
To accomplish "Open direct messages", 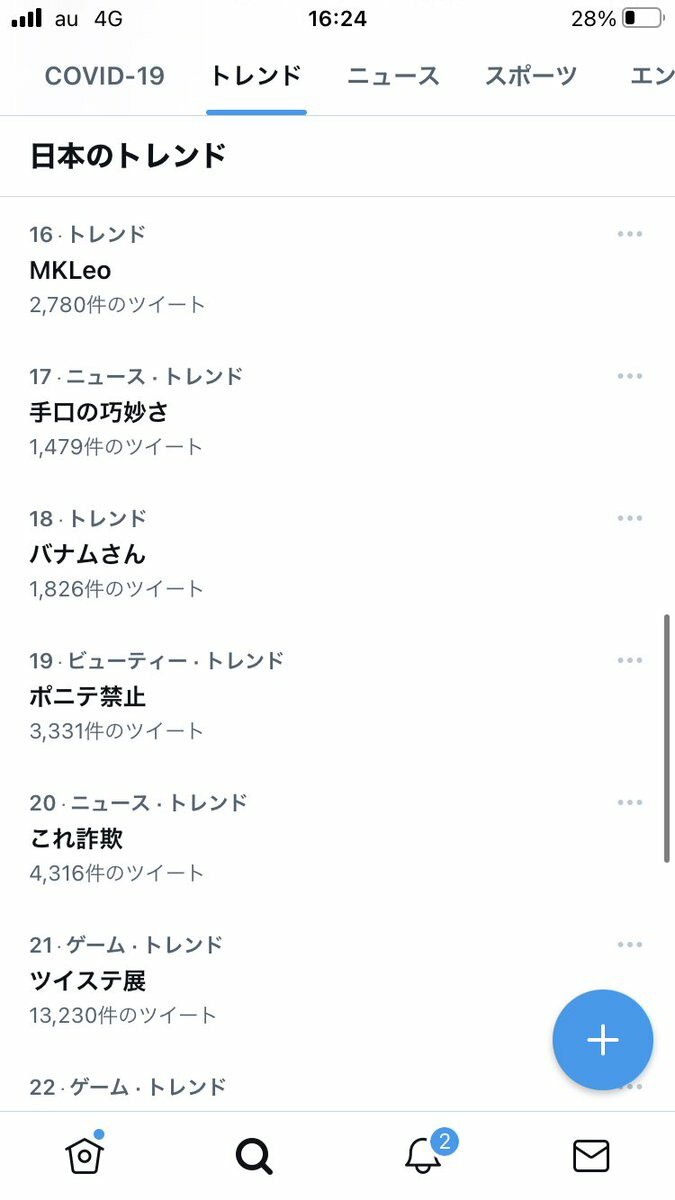I will pyautogui.click(x=591, y=1156).
